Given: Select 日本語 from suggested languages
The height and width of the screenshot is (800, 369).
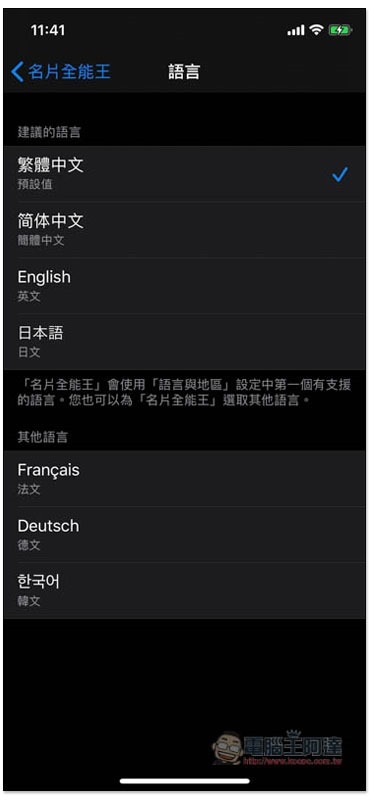Looking at the screenshot, I should point(184,342).
